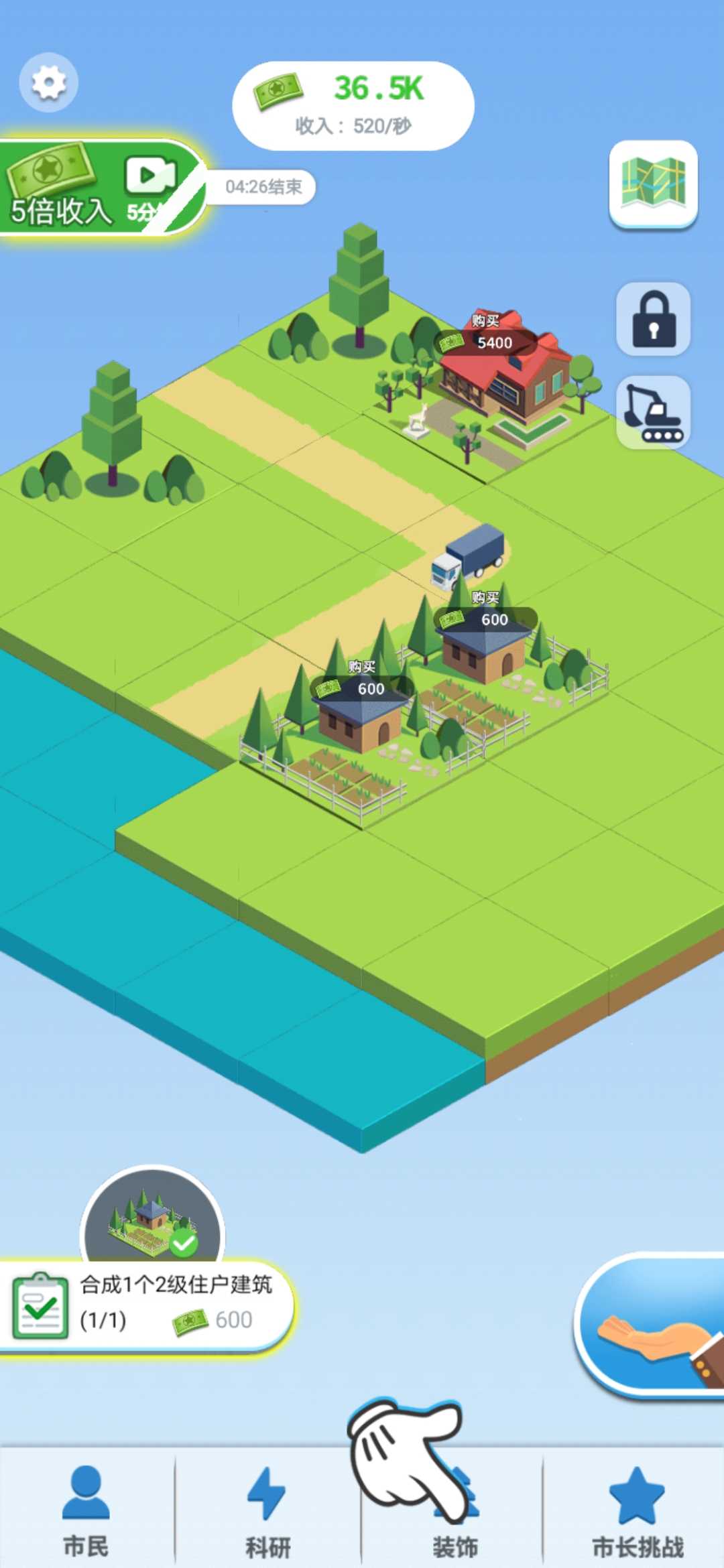724x1568 pixels.
Task: Buy the house beside the truck for 600
Action: tap(485, 619)
